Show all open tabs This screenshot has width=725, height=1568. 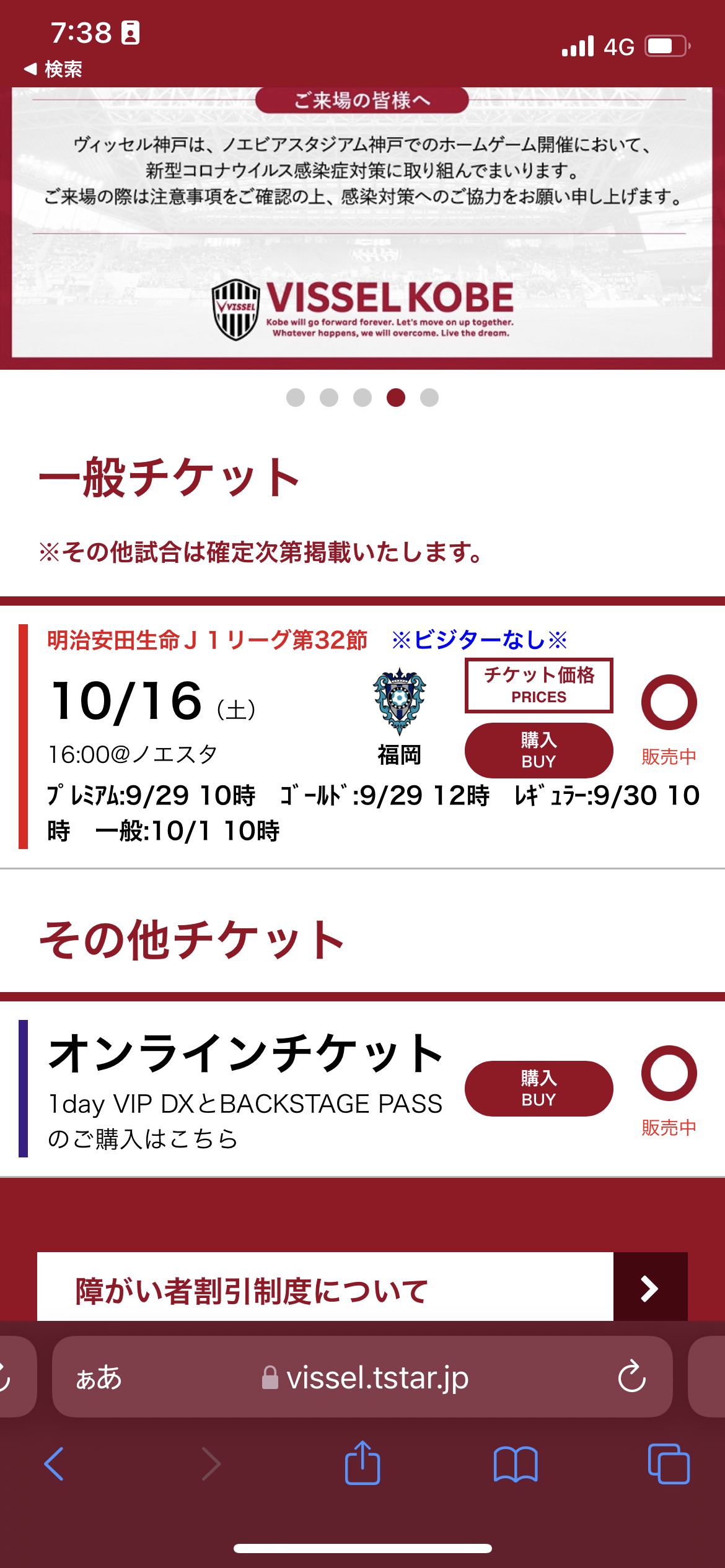pyautogui.click(x=668, y=1464)
